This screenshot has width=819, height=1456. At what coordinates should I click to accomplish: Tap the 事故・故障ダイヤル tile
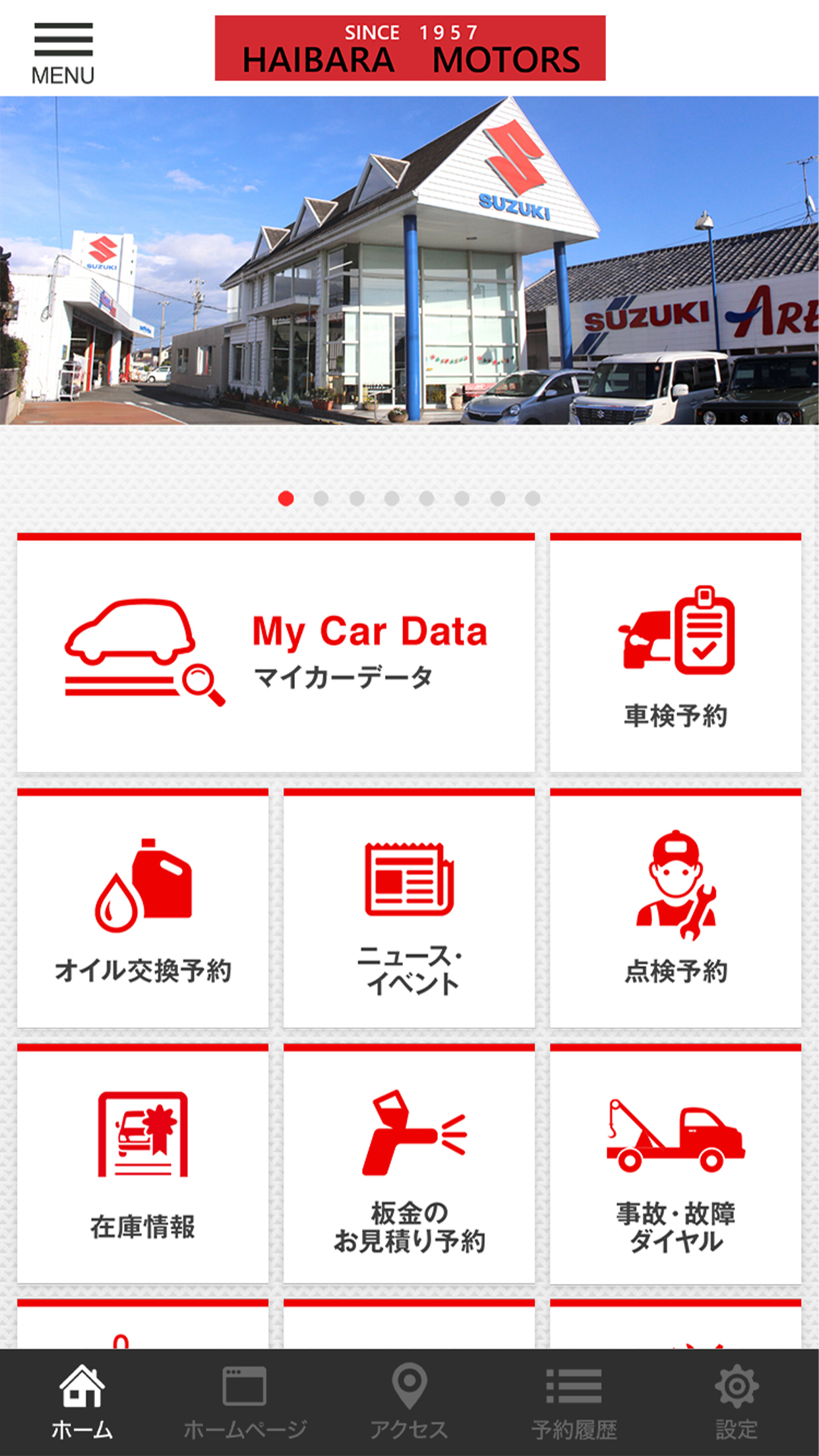point(675,1163)
